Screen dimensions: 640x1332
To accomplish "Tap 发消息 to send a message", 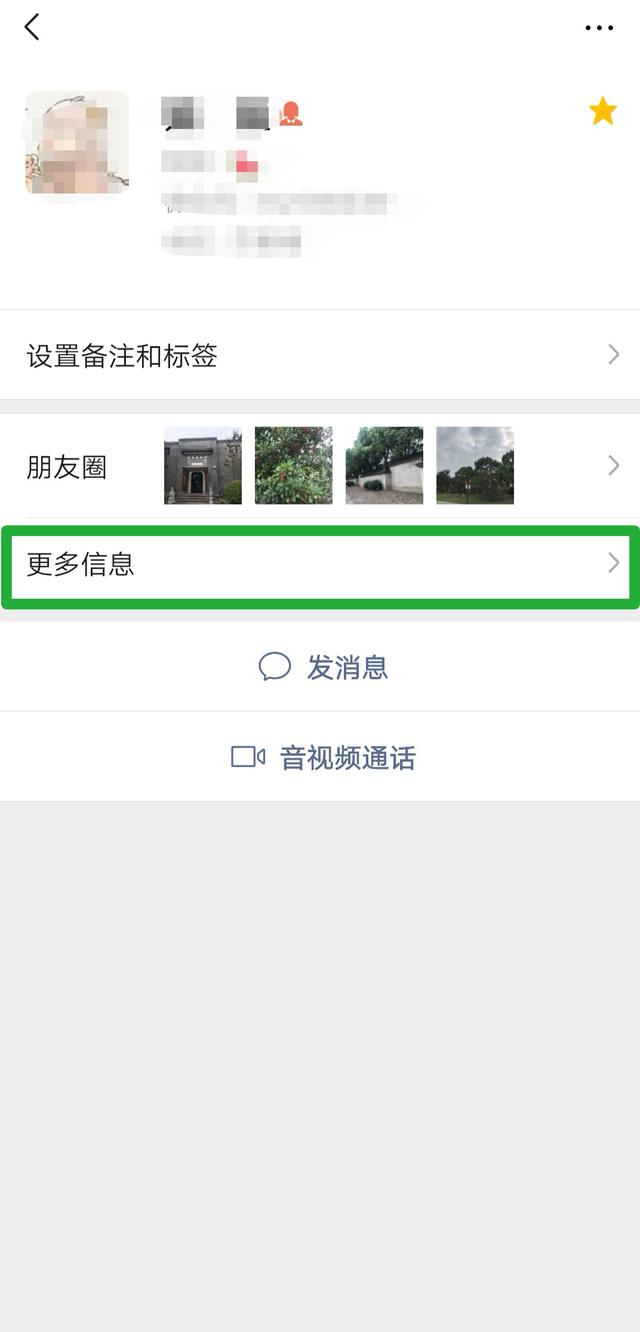I will click(x=320, y=667).
